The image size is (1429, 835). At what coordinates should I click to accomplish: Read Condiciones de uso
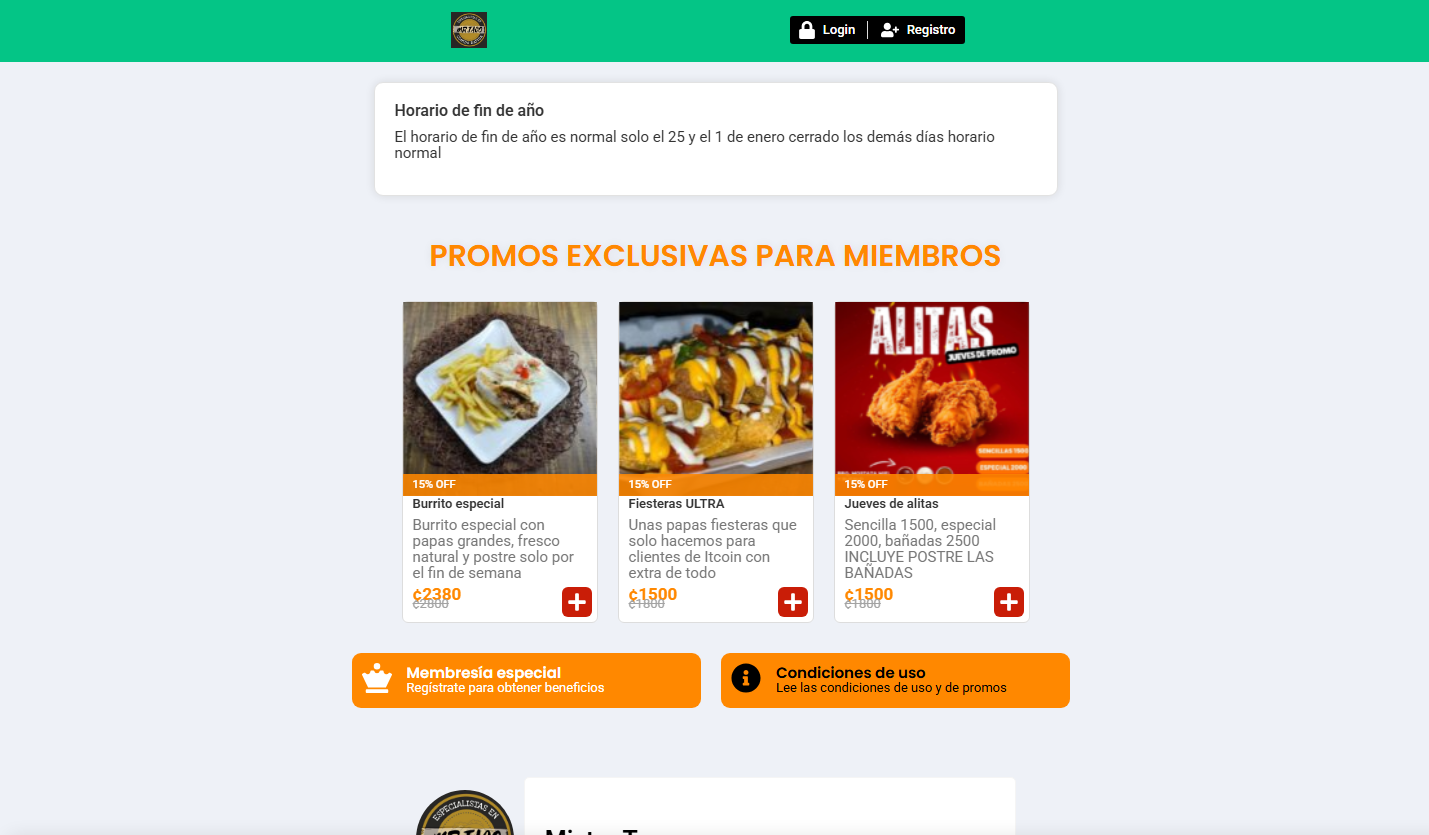point(895,680)
